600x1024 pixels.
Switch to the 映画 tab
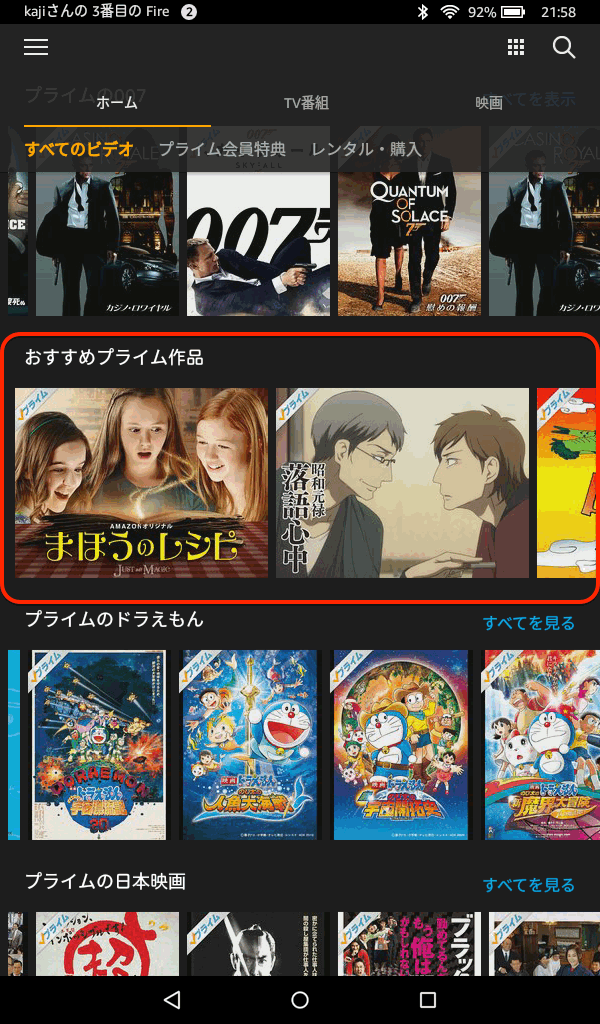point(489,103)
